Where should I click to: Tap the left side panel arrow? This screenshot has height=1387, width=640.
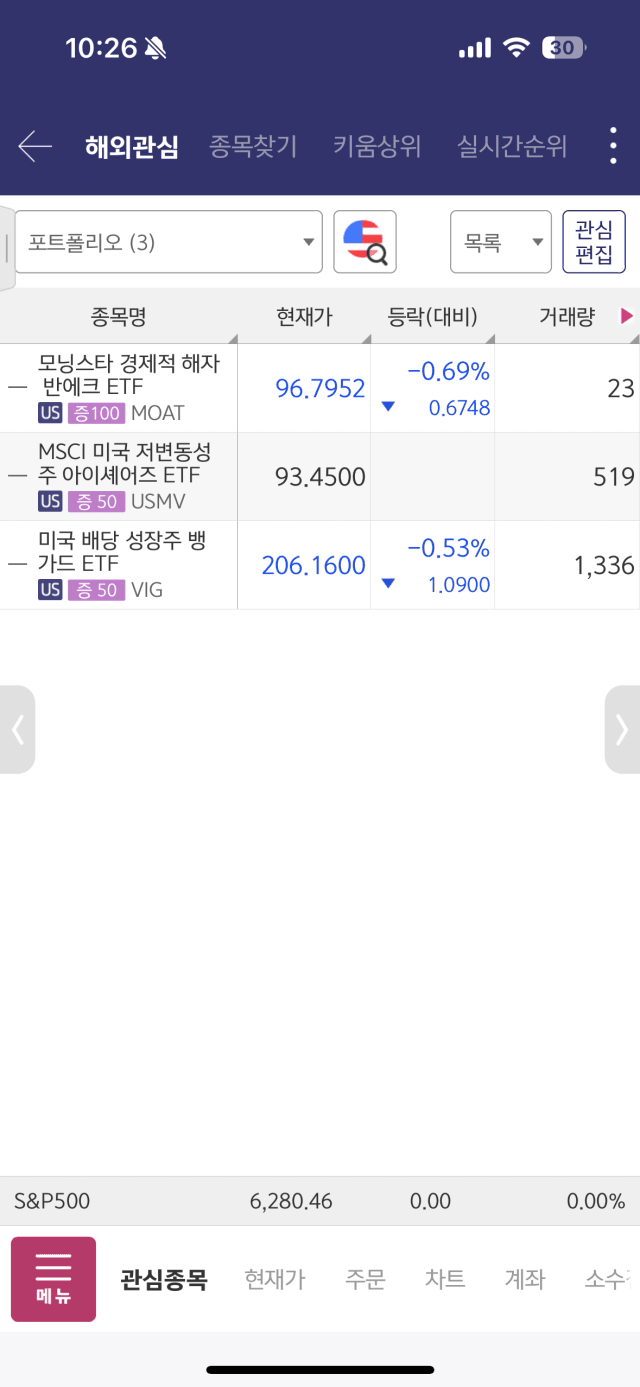(17, 729)
